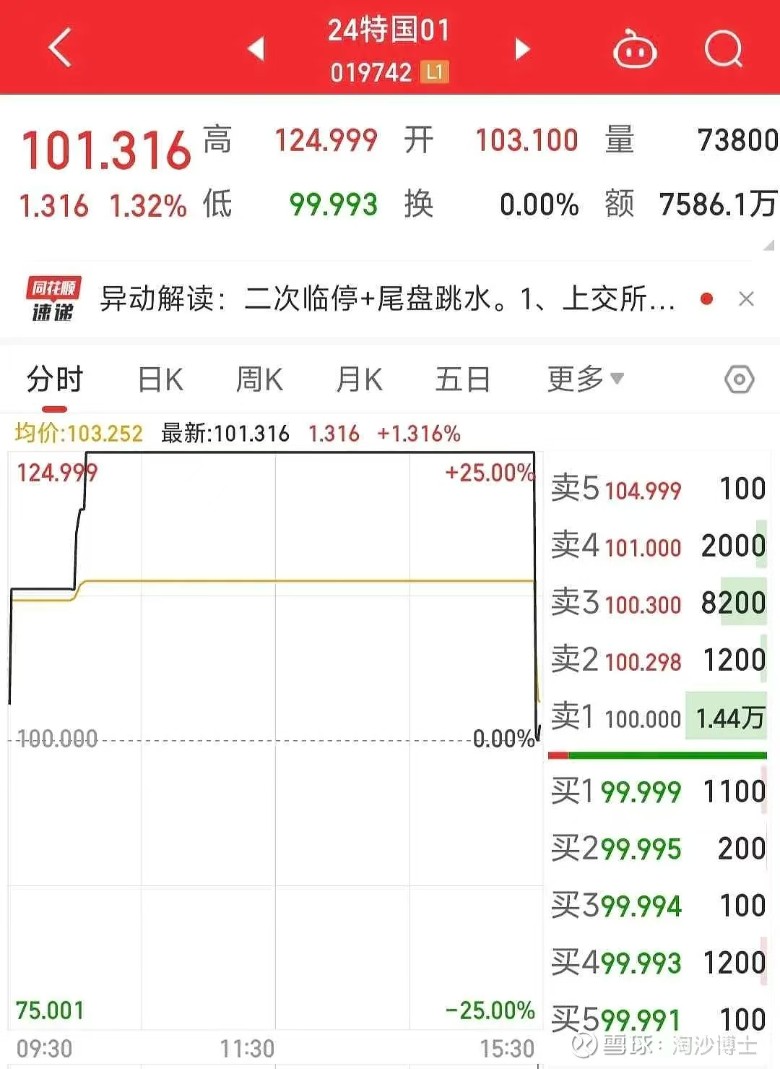780x1069 pixels.
Task: Tap the 买1 99.999 order row
Action: pyautogui.click(x=659, y=792)
